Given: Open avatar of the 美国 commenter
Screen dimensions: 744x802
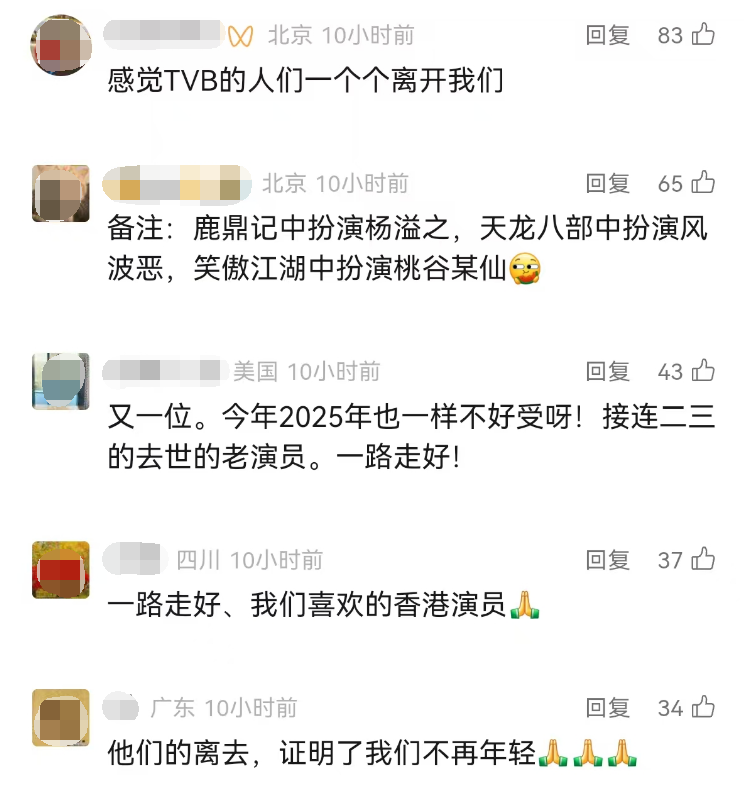Looking at the screenshot, I should pos(61,381).
